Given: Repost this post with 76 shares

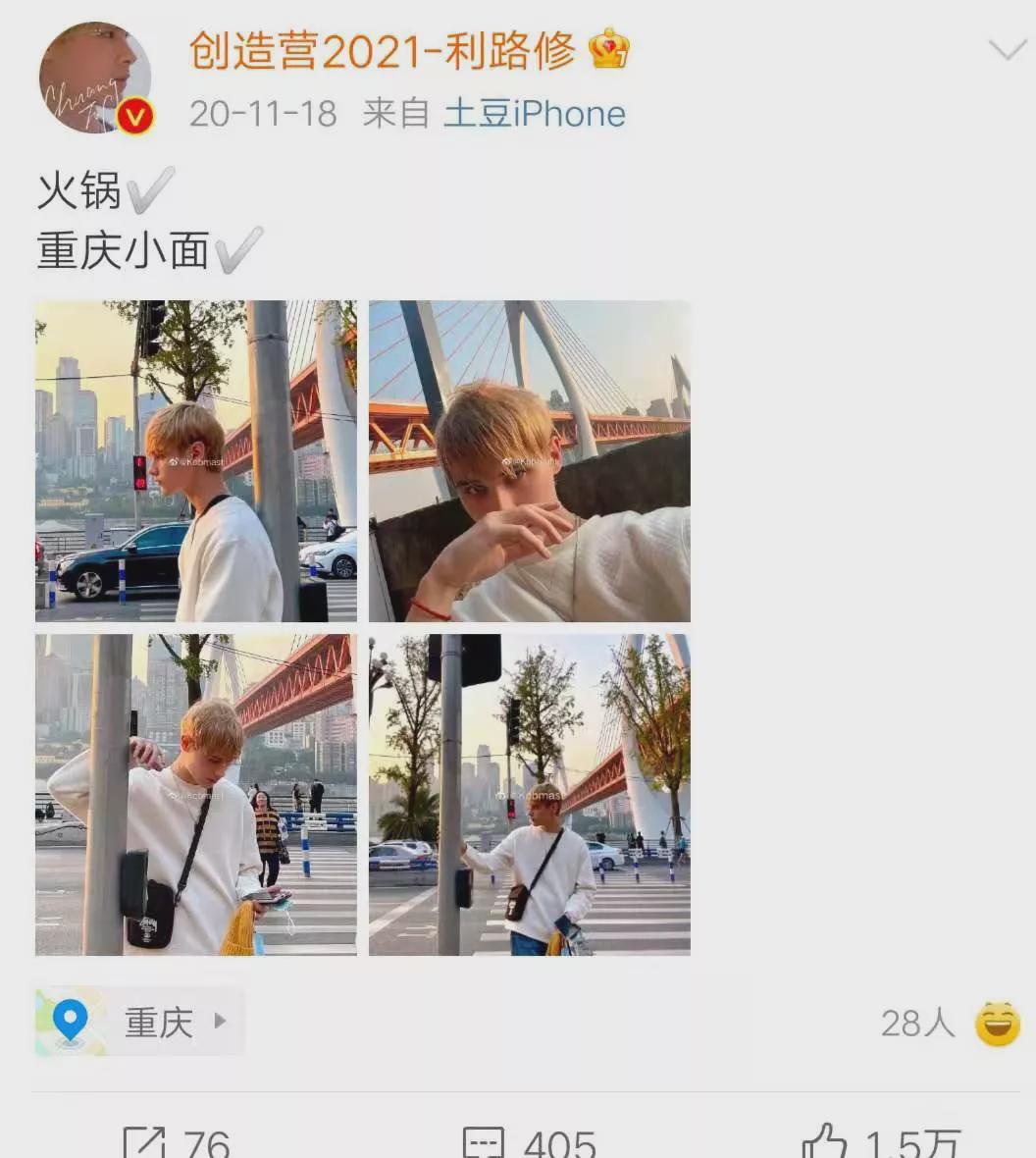Looking at the screenshot, I should (x=177, y=1141).
